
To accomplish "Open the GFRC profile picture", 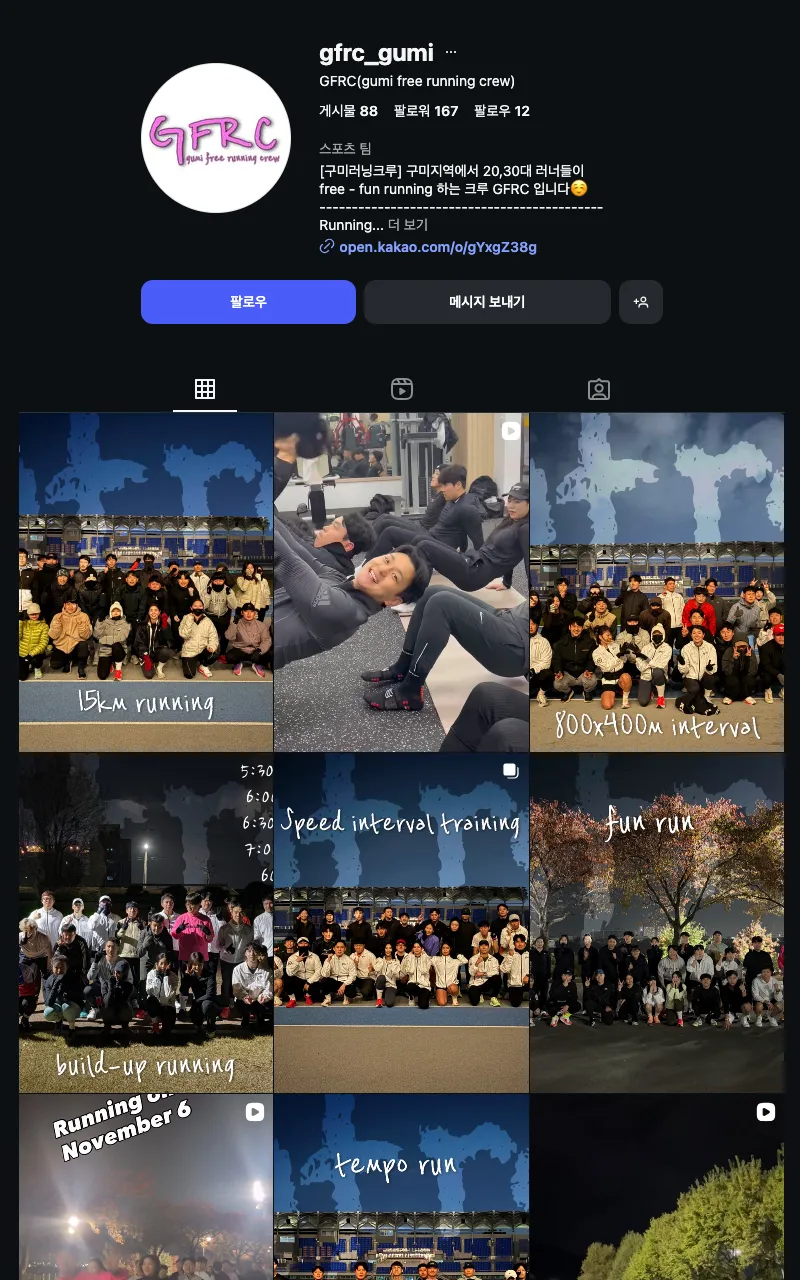I will [x=216, y=138].
